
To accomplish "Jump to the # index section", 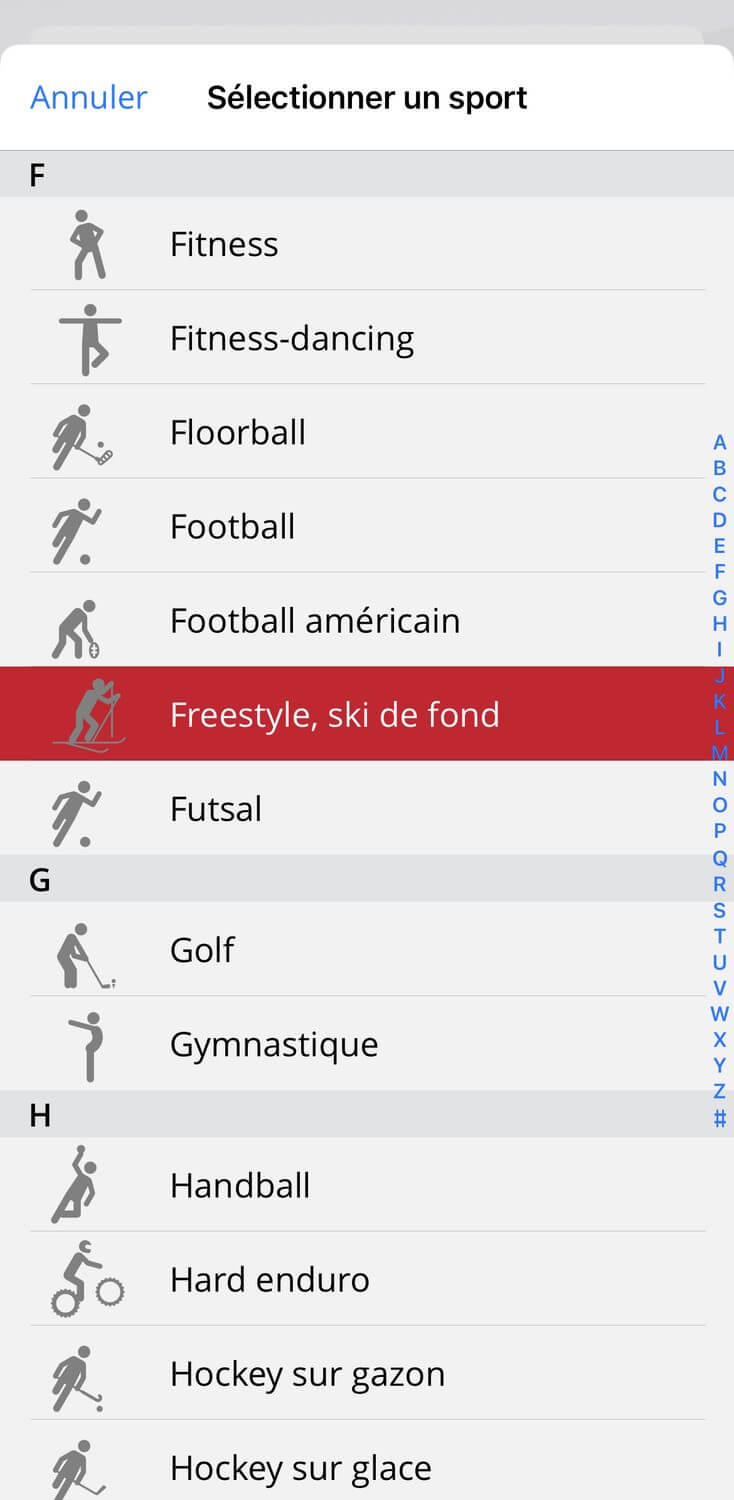I will pyautogui.click(x=719, y=1119).
